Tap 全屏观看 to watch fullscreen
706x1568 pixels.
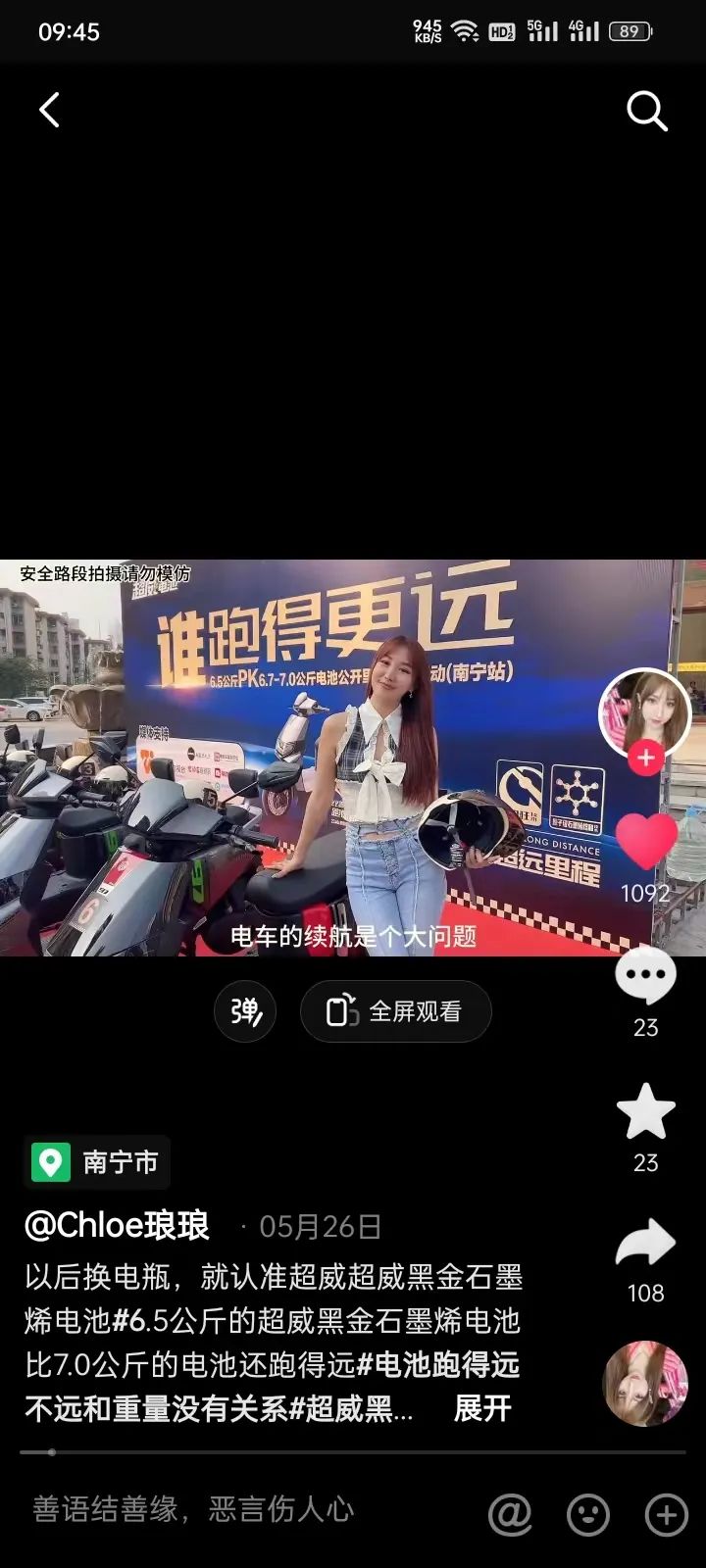point(395,1010)
